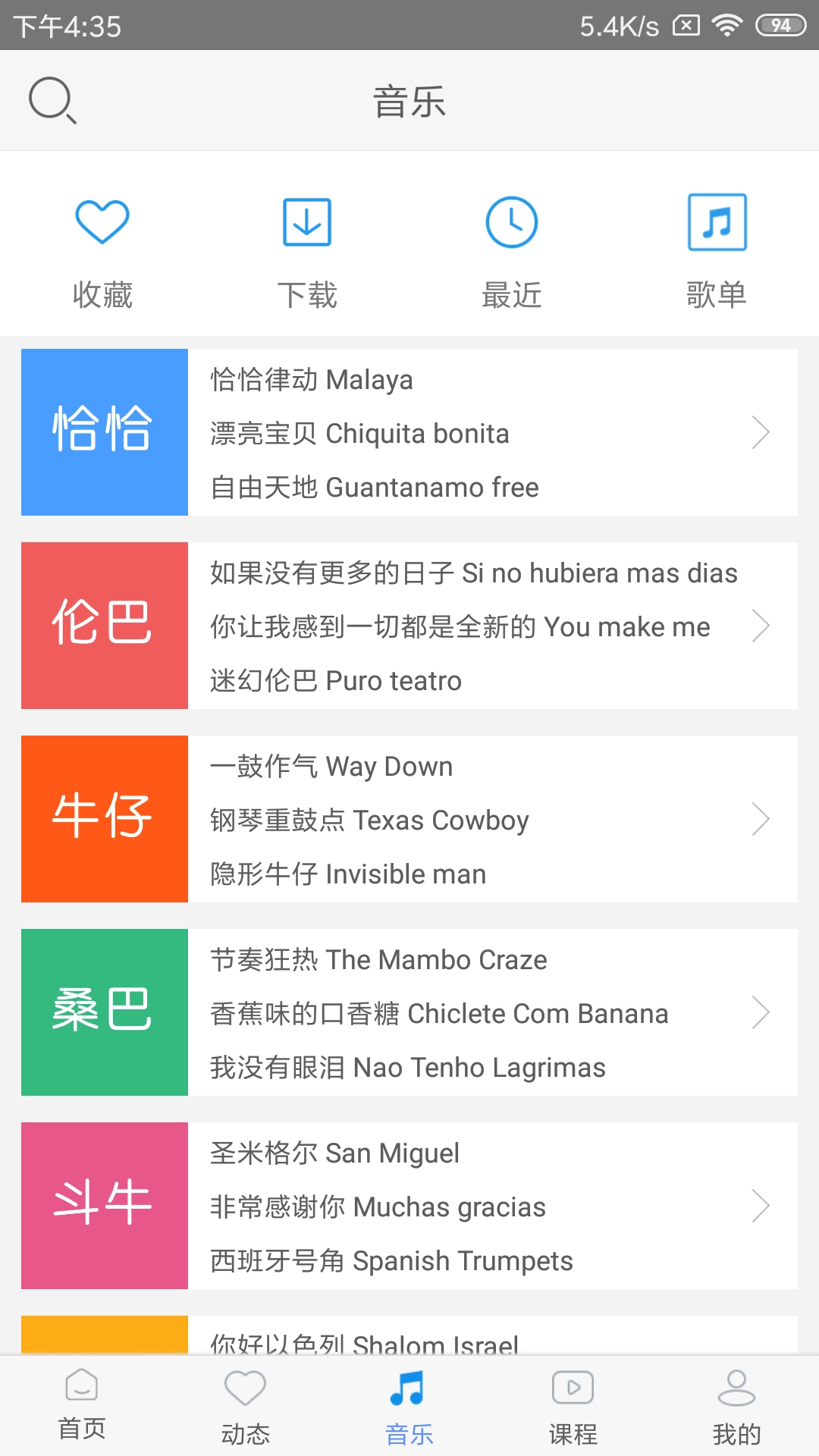
Task: Open the search icon in the header
Action: point(52,100)
